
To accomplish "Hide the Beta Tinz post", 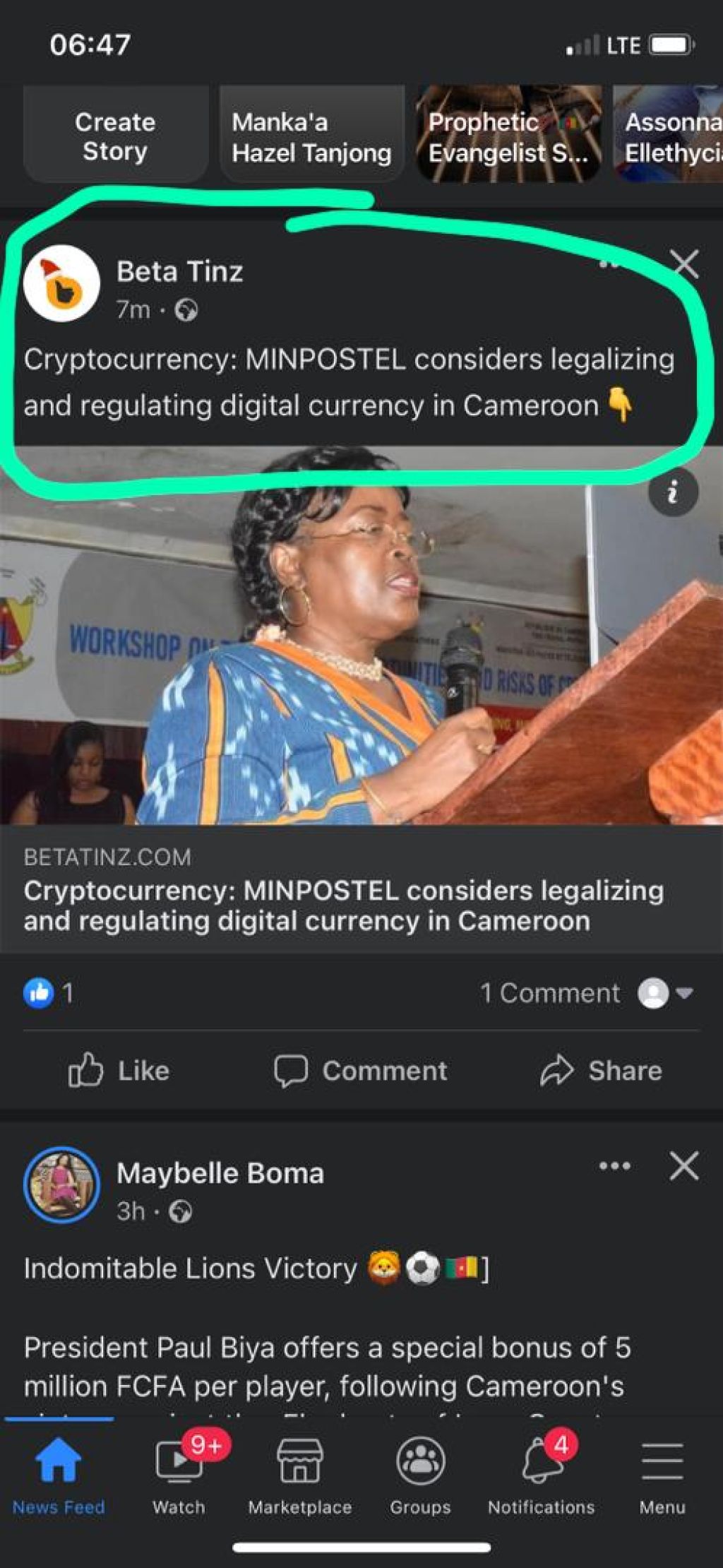I will [685, 264].
